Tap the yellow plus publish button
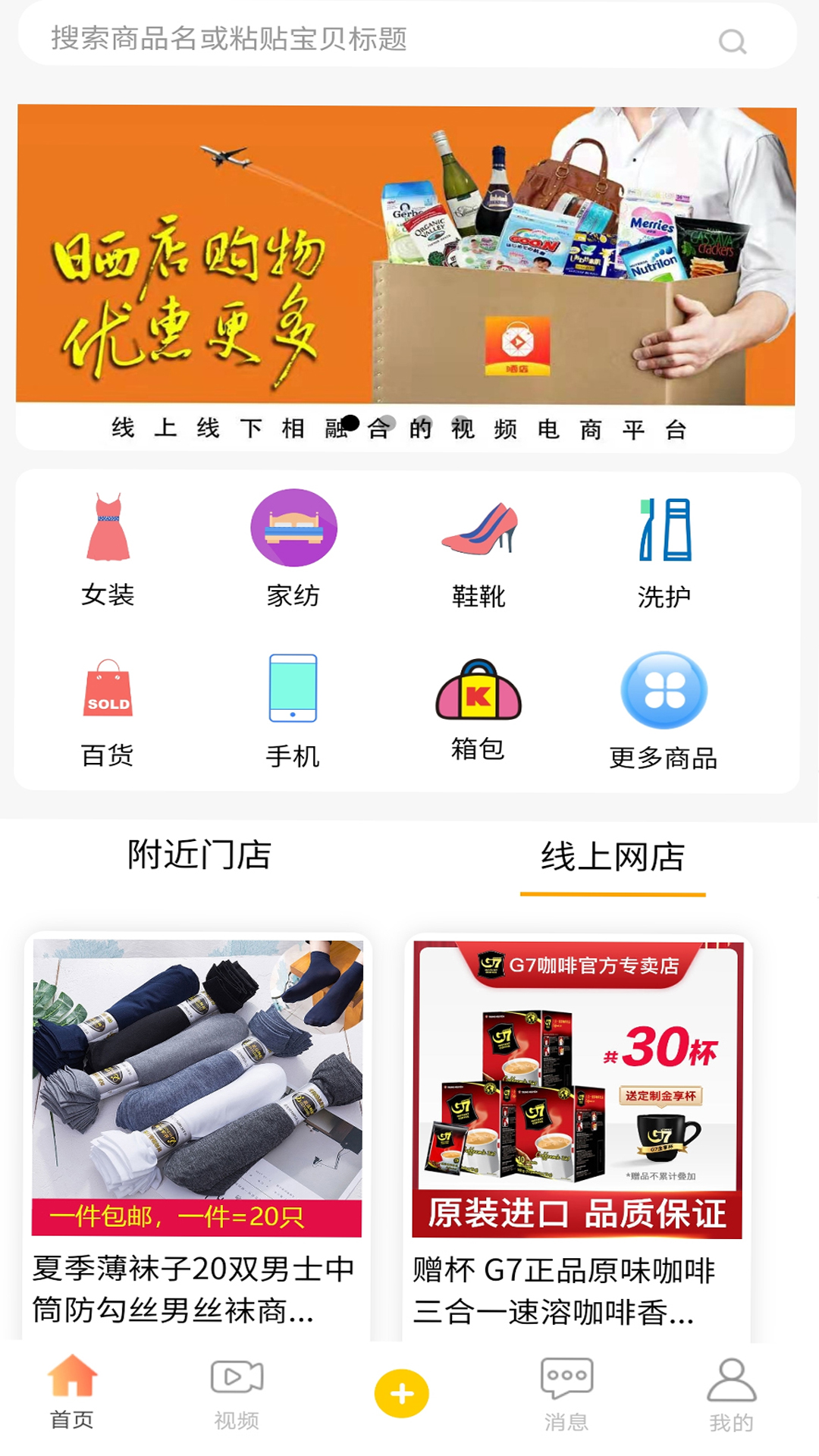The width and height of the screenshot is (819, 1456). pos(402,1394)
